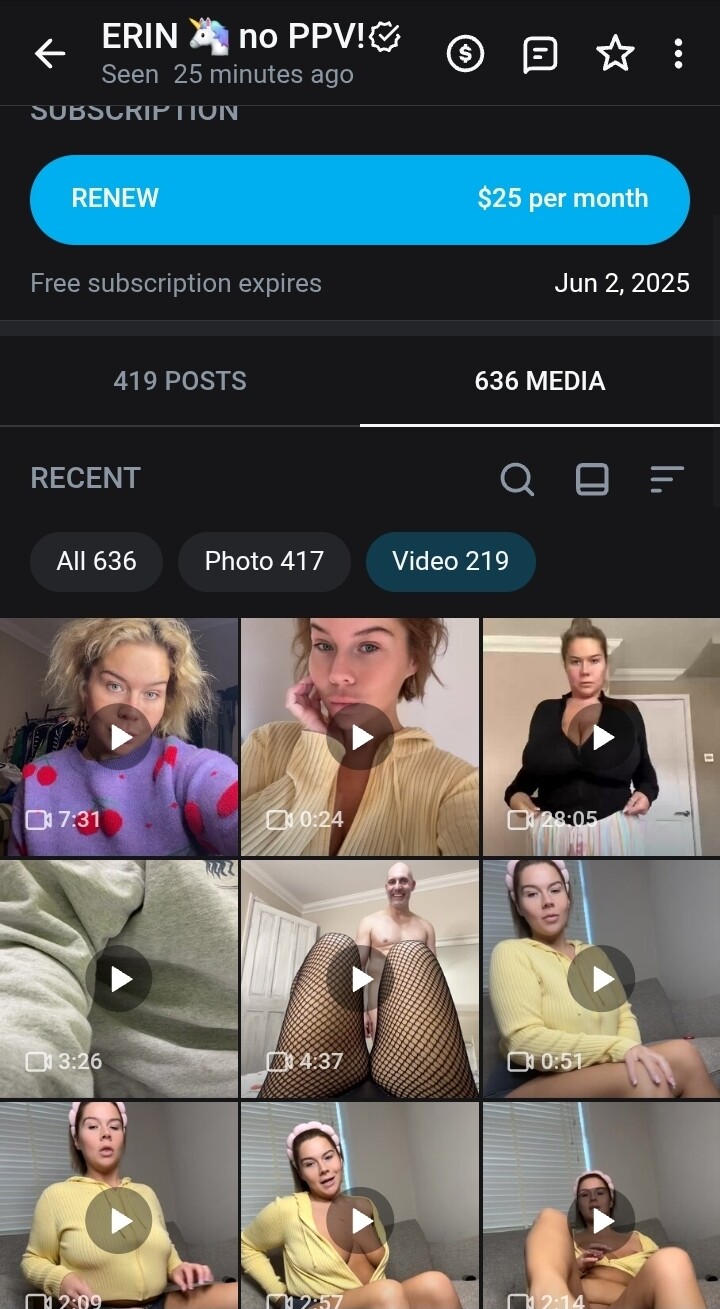Open the 3:26 video tile
The height and width of the screenshot is (1309, 720).
tap(119, 979)
